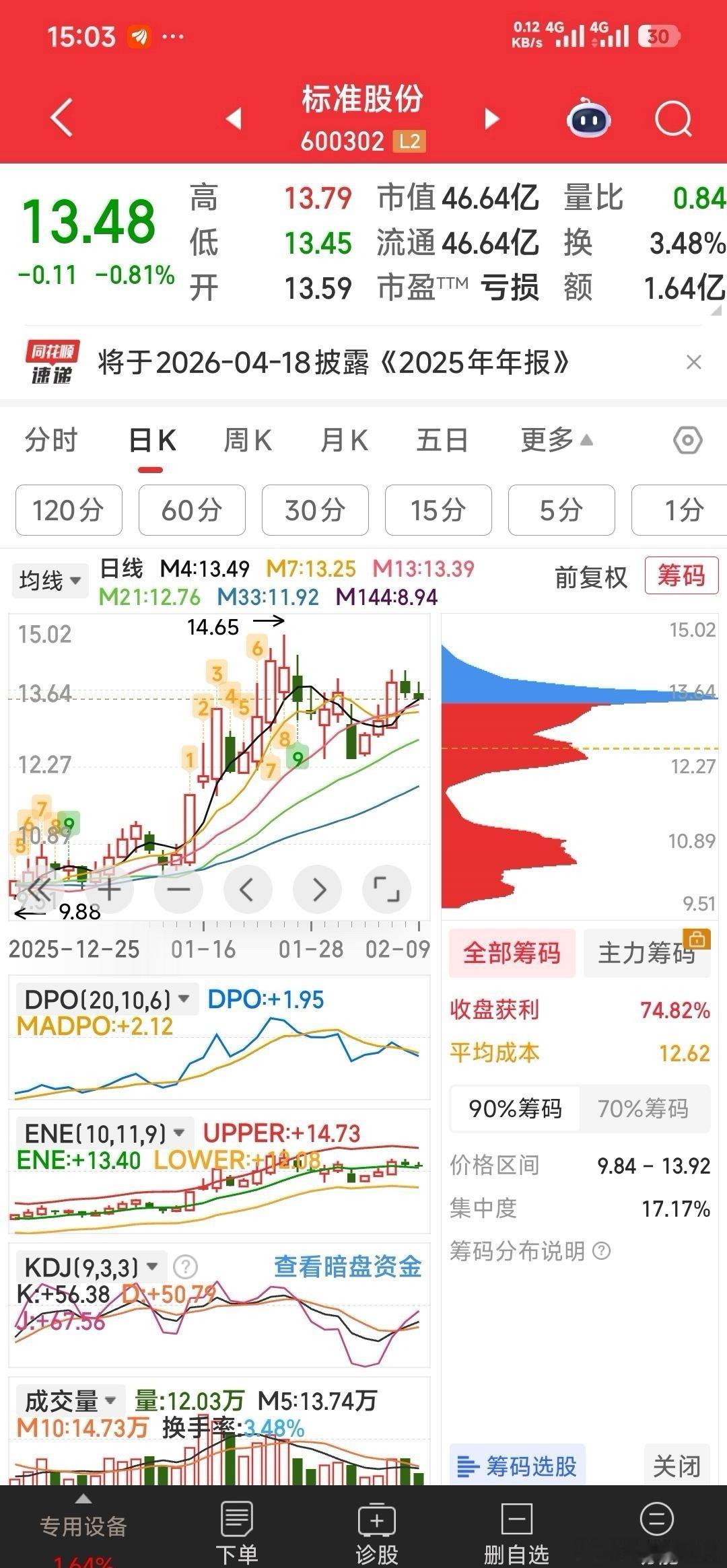Open 筹码选股 stock picker
The width and height of the screenshot is (727, 1568).
[x=517, y=1466]
